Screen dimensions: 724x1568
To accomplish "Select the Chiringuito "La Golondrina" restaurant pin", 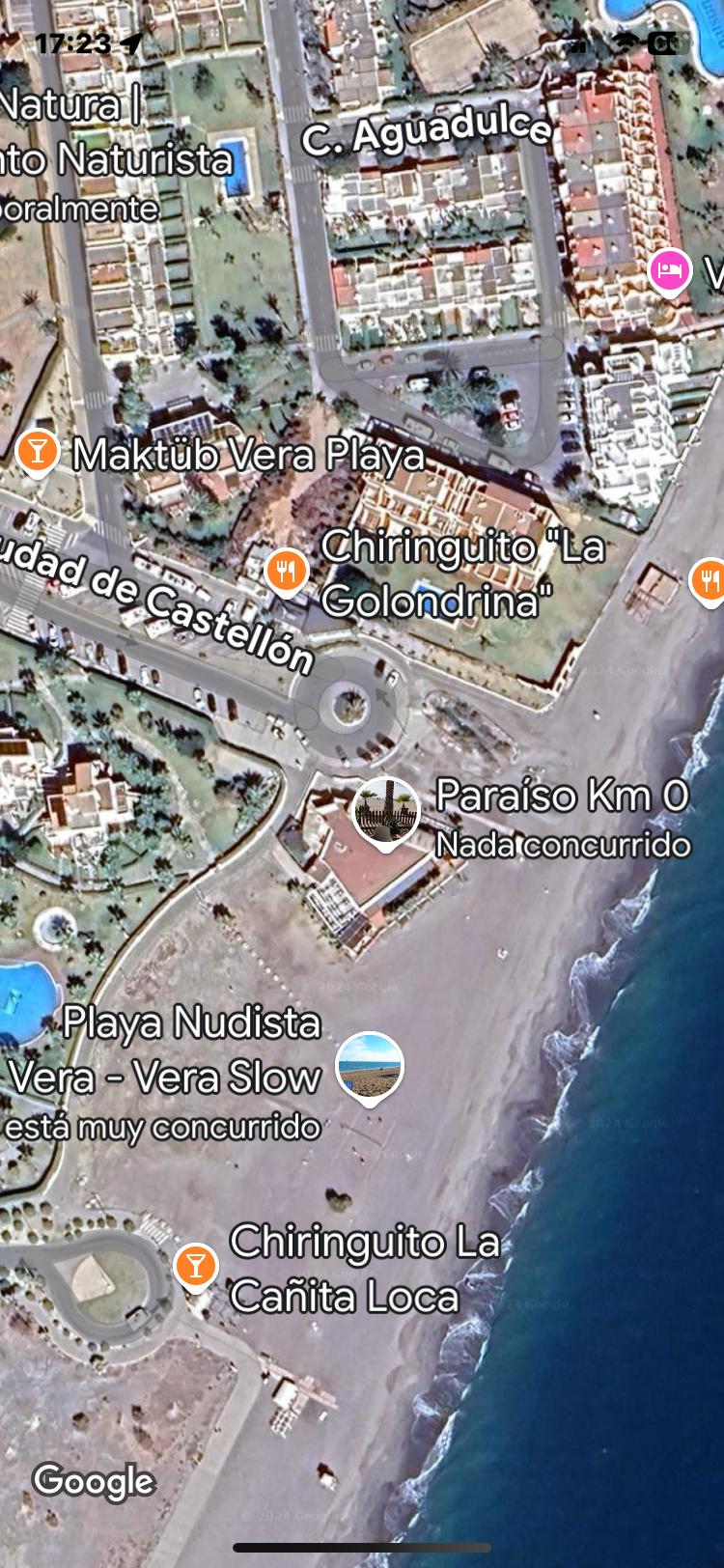I will (287, 571).
